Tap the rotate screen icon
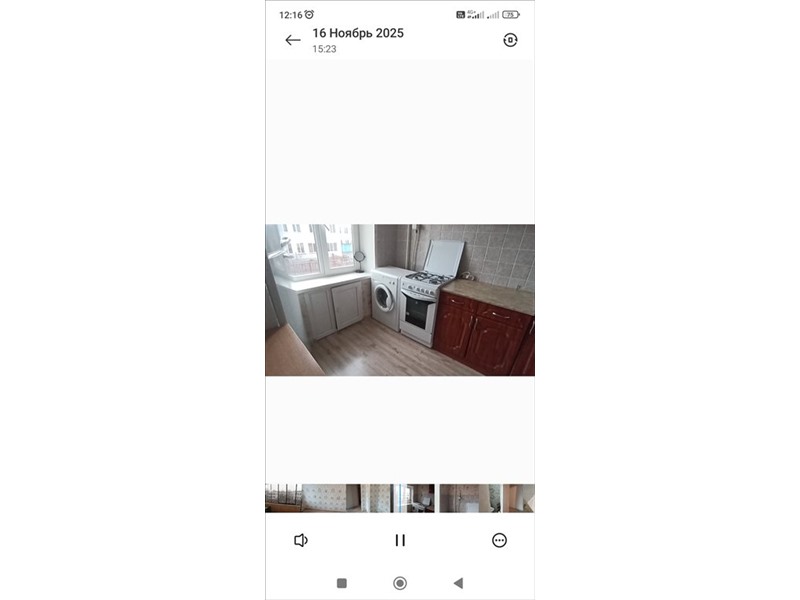Viewport: 800px width, 600px height. 510,40
